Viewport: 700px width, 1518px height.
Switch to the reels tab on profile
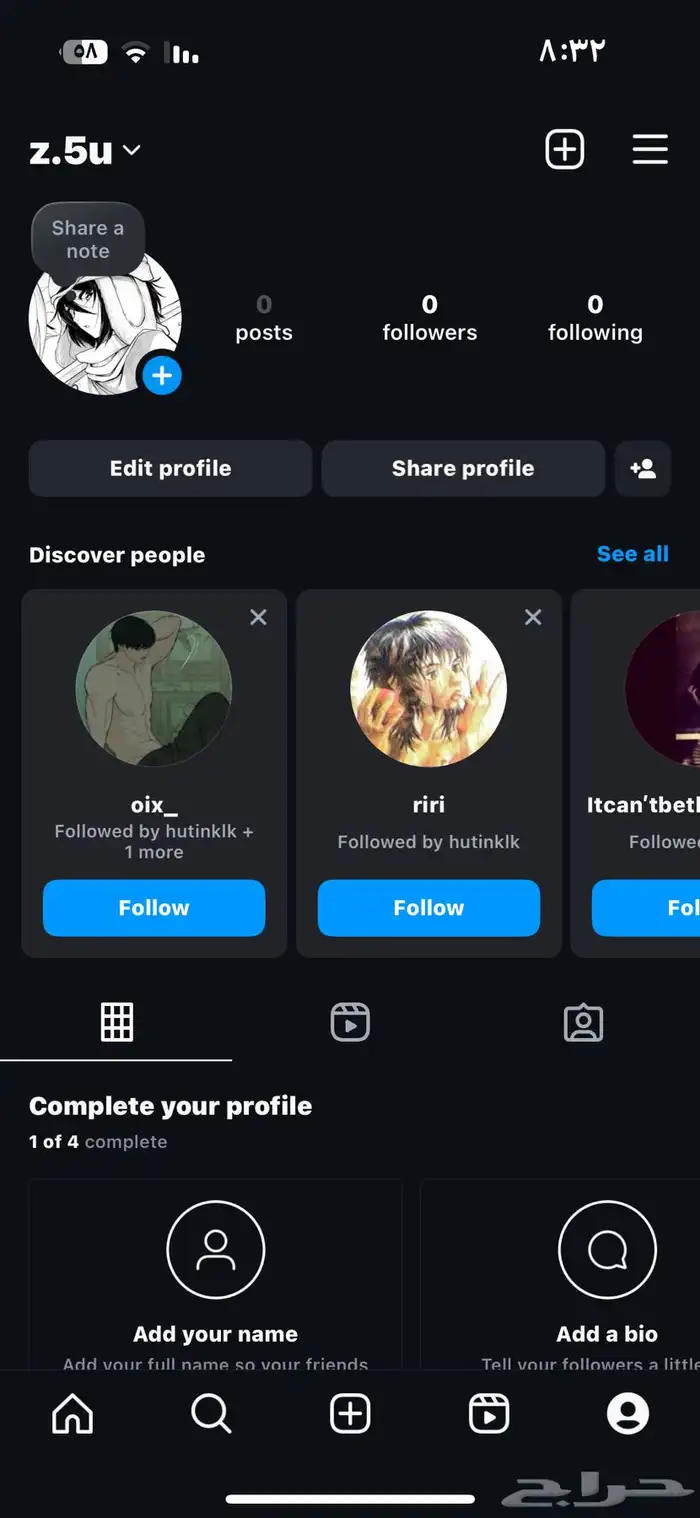[x=350, y=1022]
